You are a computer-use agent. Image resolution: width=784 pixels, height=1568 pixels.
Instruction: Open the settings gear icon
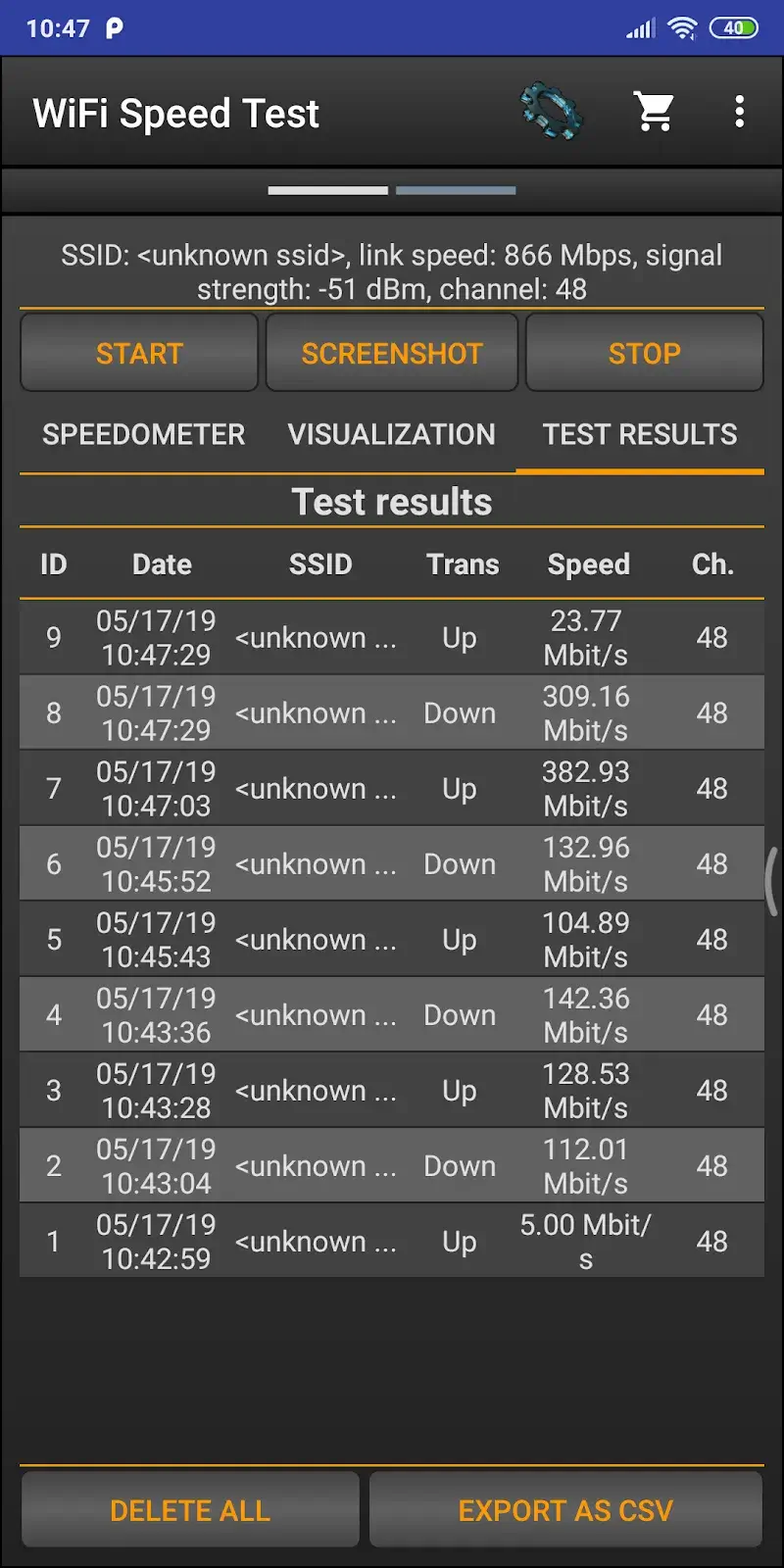click(552, 112)
